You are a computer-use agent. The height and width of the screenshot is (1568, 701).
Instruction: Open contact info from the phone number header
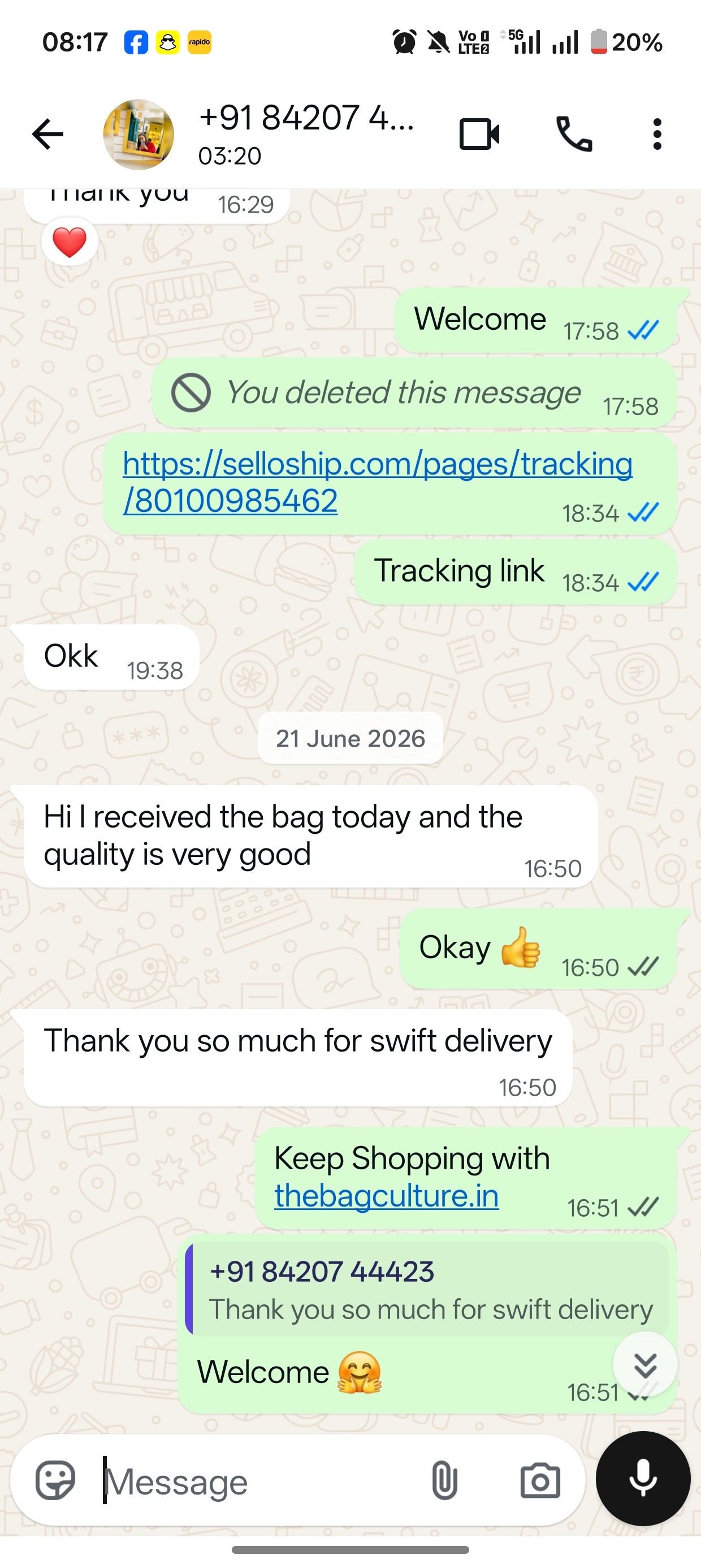(306, 134)
